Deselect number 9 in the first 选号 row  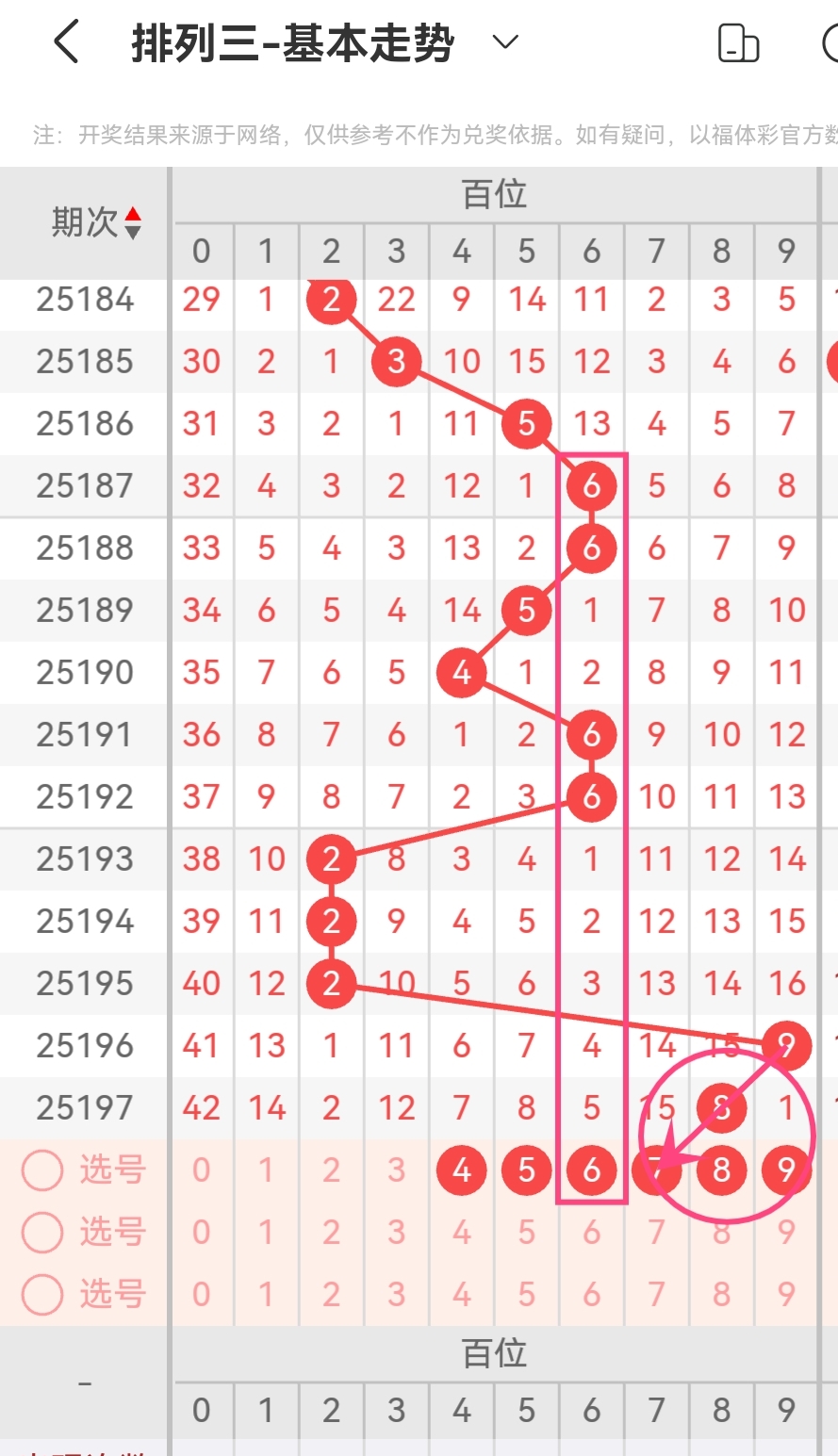coord(786,1170)
